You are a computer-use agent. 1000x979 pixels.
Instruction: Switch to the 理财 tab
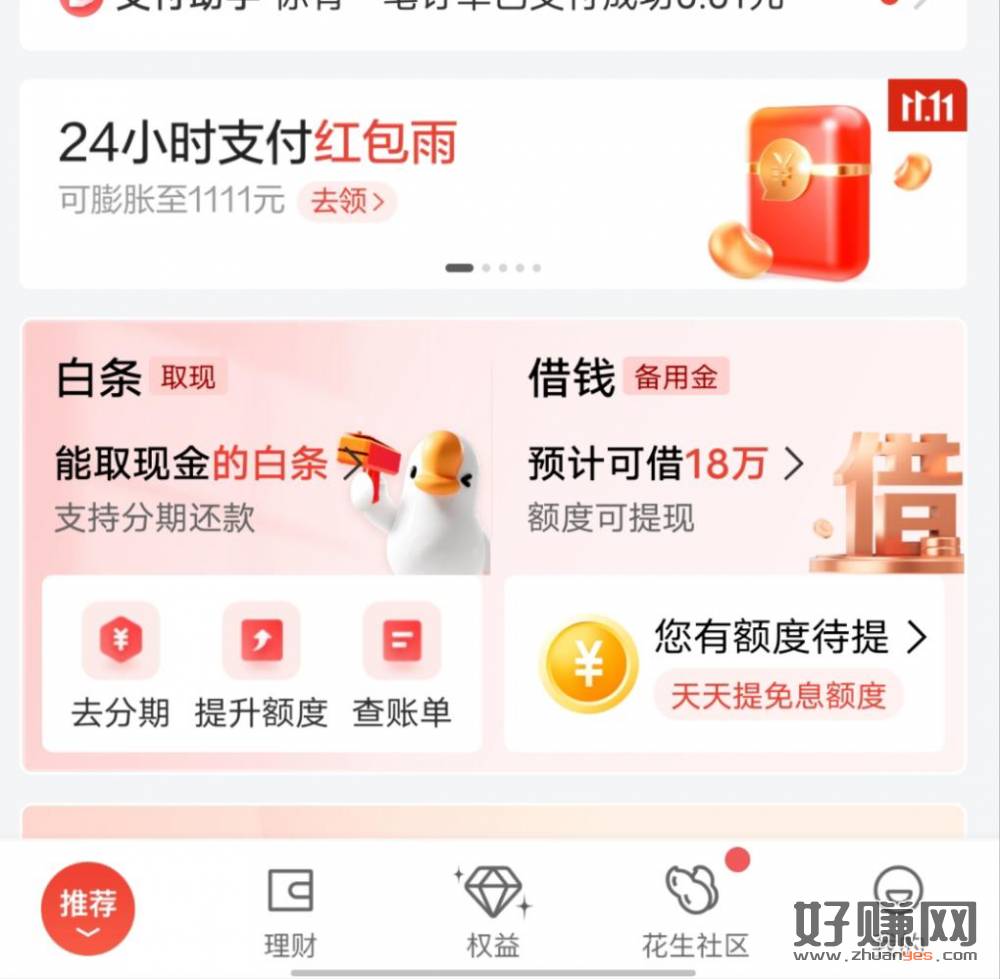290,911
